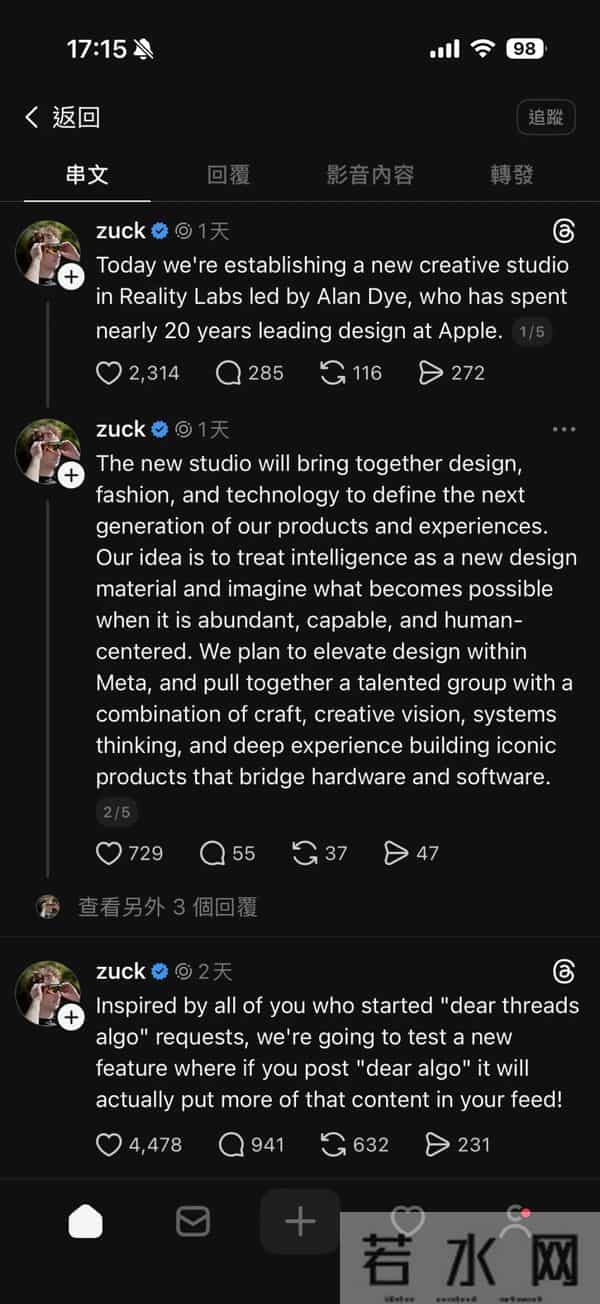Expand 查看另外 3 個回覆
The height and width of the screenshot is (1304, 600).
click(x=168, y=907)
